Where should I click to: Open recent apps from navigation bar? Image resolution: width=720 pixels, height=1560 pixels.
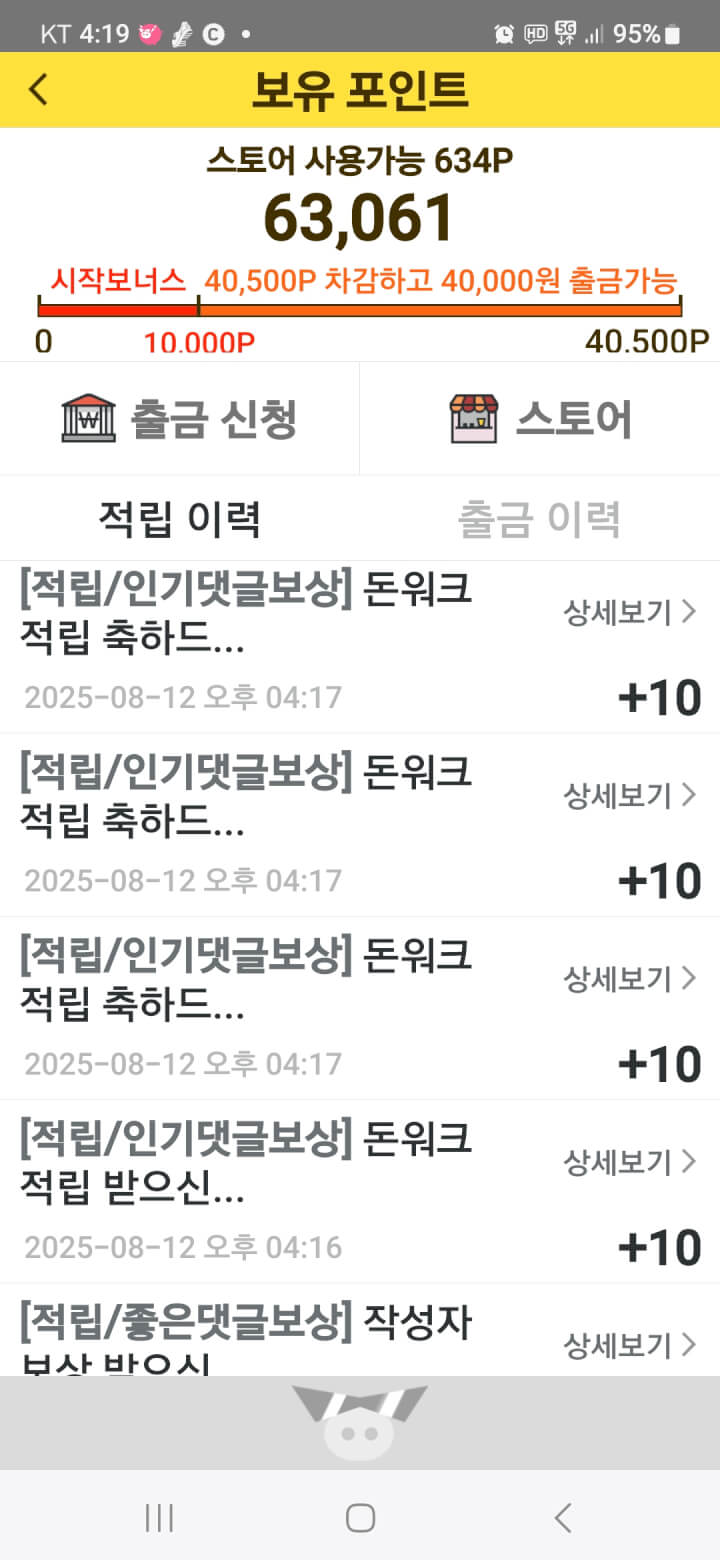point(159,1518)
